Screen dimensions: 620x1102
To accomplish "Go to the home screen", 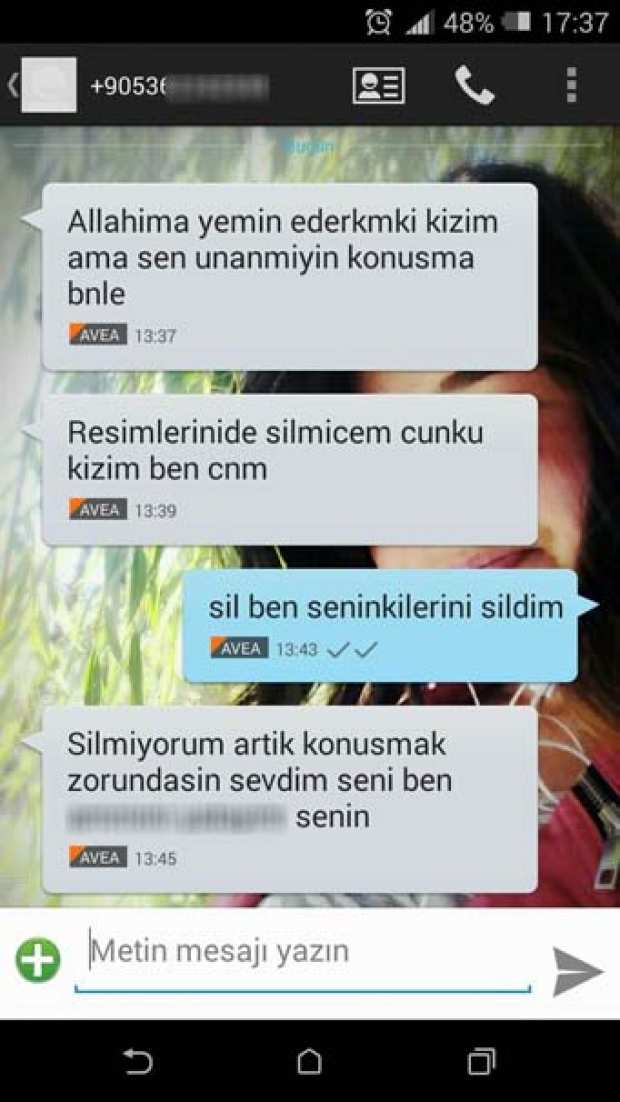I will [310, 1061].
